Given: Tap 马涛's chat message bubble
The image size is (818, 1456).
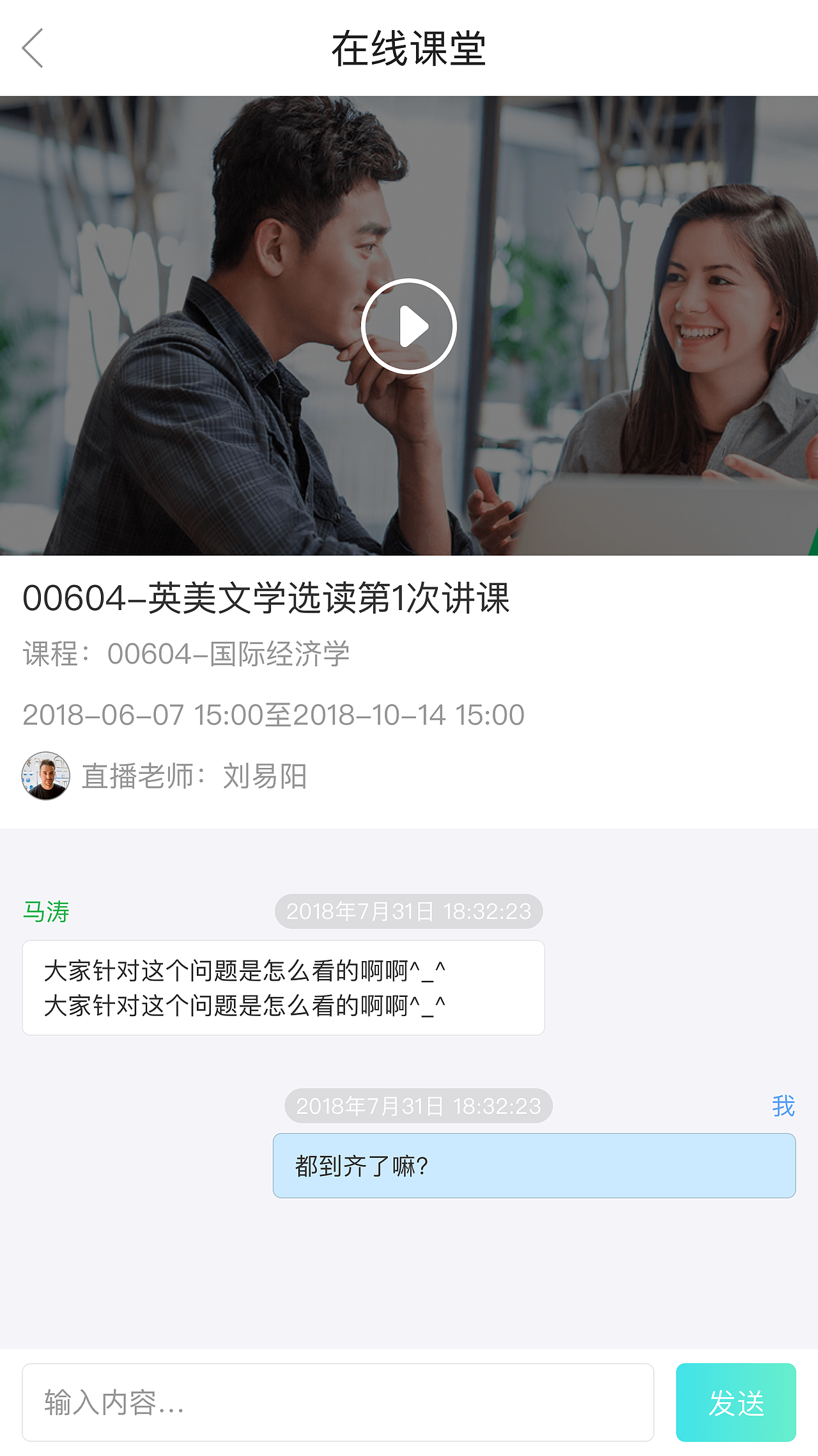Looking at the screenshot, I should tap(283, 987).
